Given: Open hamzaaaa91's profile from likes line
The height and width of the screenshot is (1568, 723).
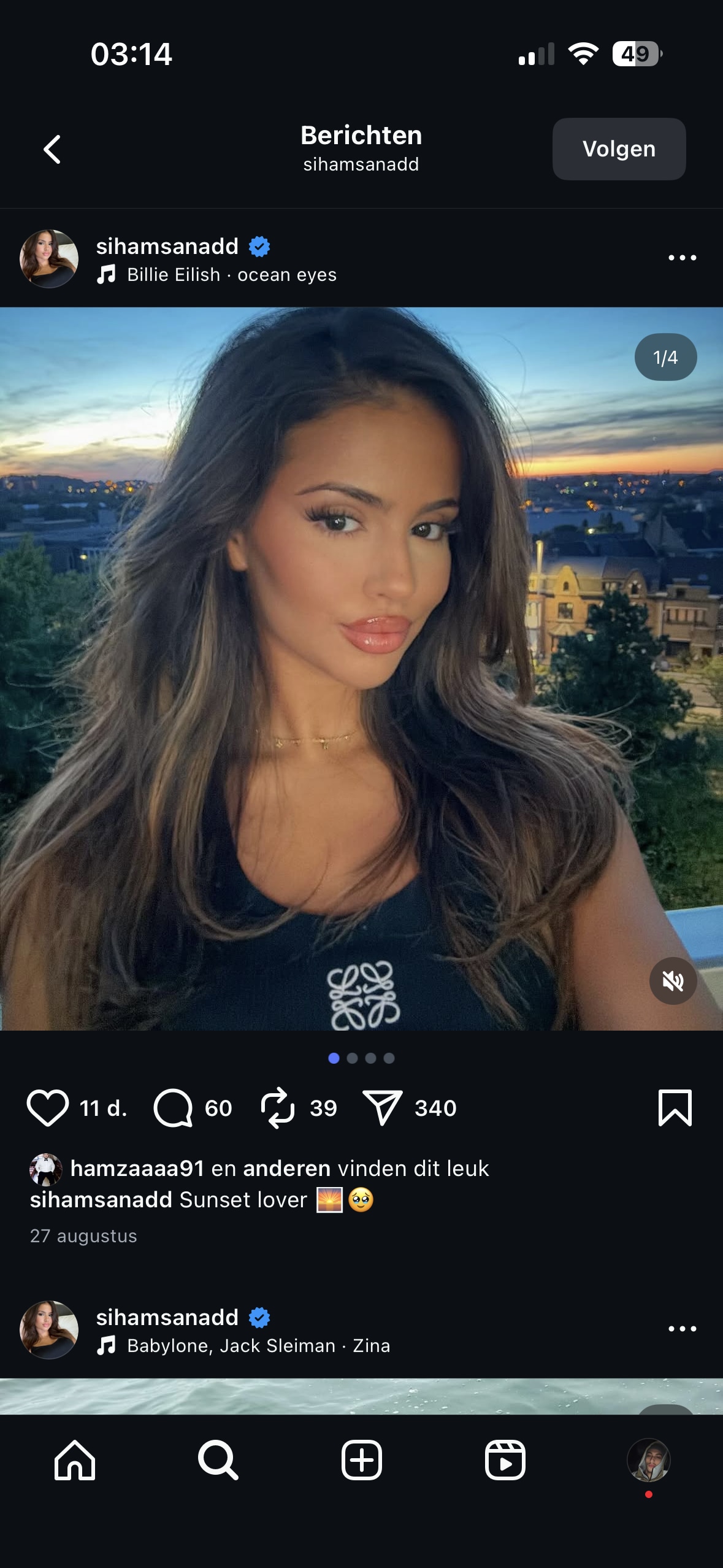Looking at the screenshot, I should 137,1169.
